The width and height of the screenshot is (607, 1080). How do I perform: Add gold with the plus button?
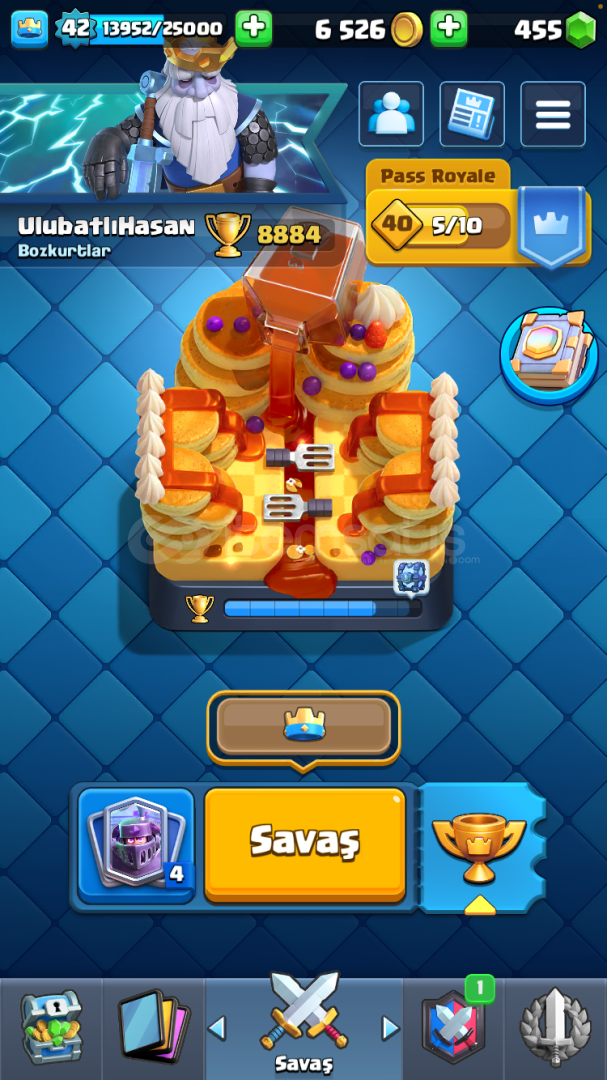[449, 28]
